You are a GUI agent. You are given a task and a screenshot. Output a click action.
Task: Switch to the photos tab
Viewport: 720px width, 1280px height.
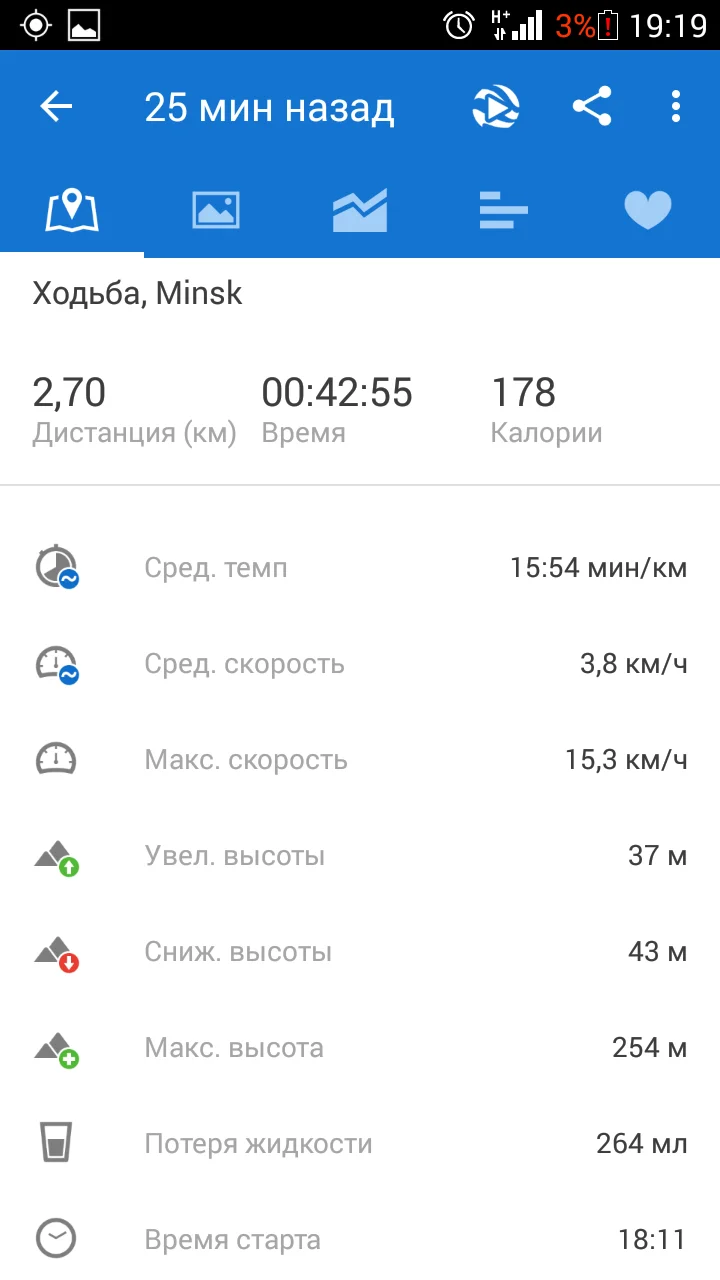pos(216,210)
